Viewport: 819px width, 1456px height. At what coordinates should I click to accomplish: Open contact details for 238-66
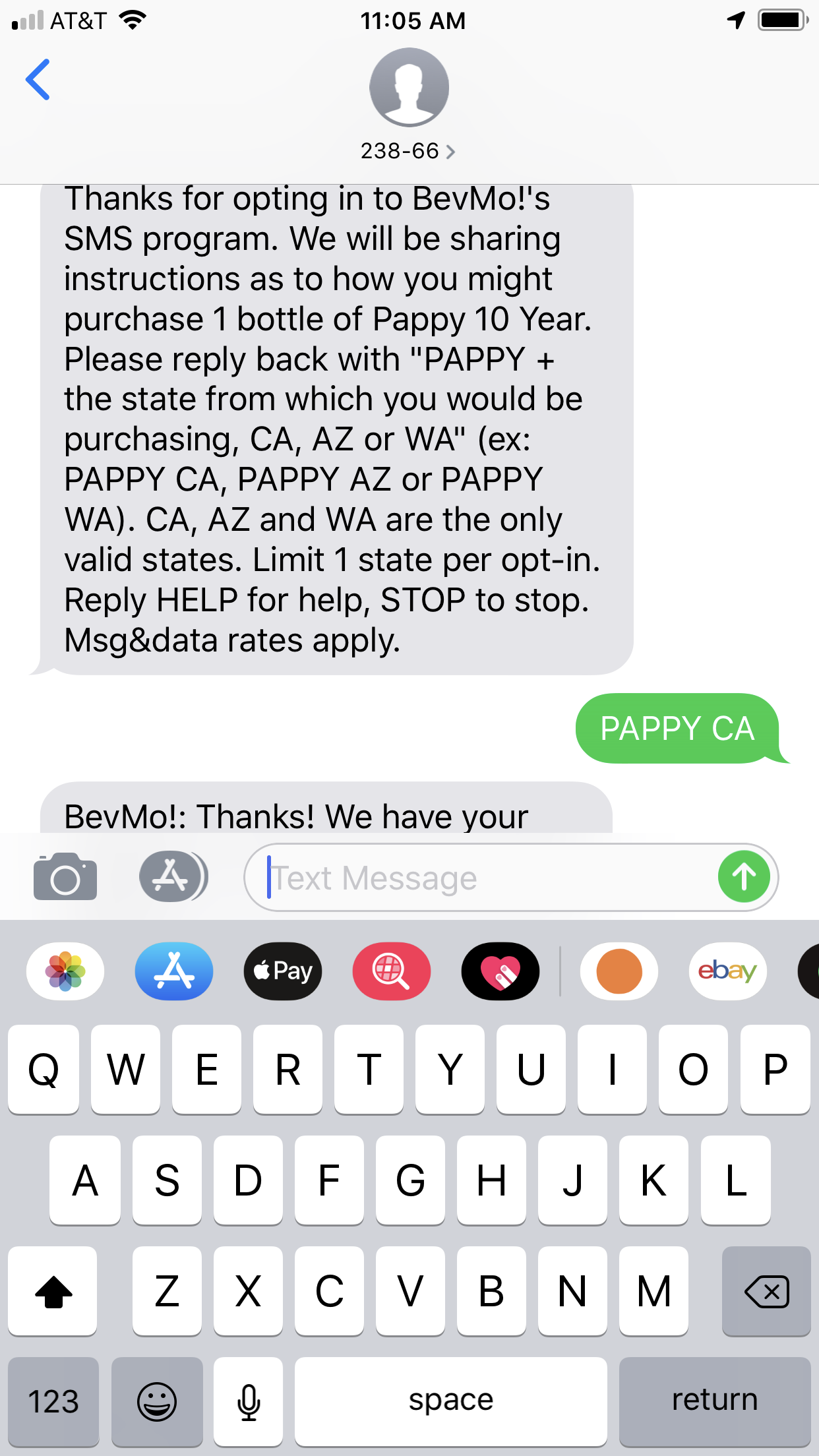coord(408,152)
